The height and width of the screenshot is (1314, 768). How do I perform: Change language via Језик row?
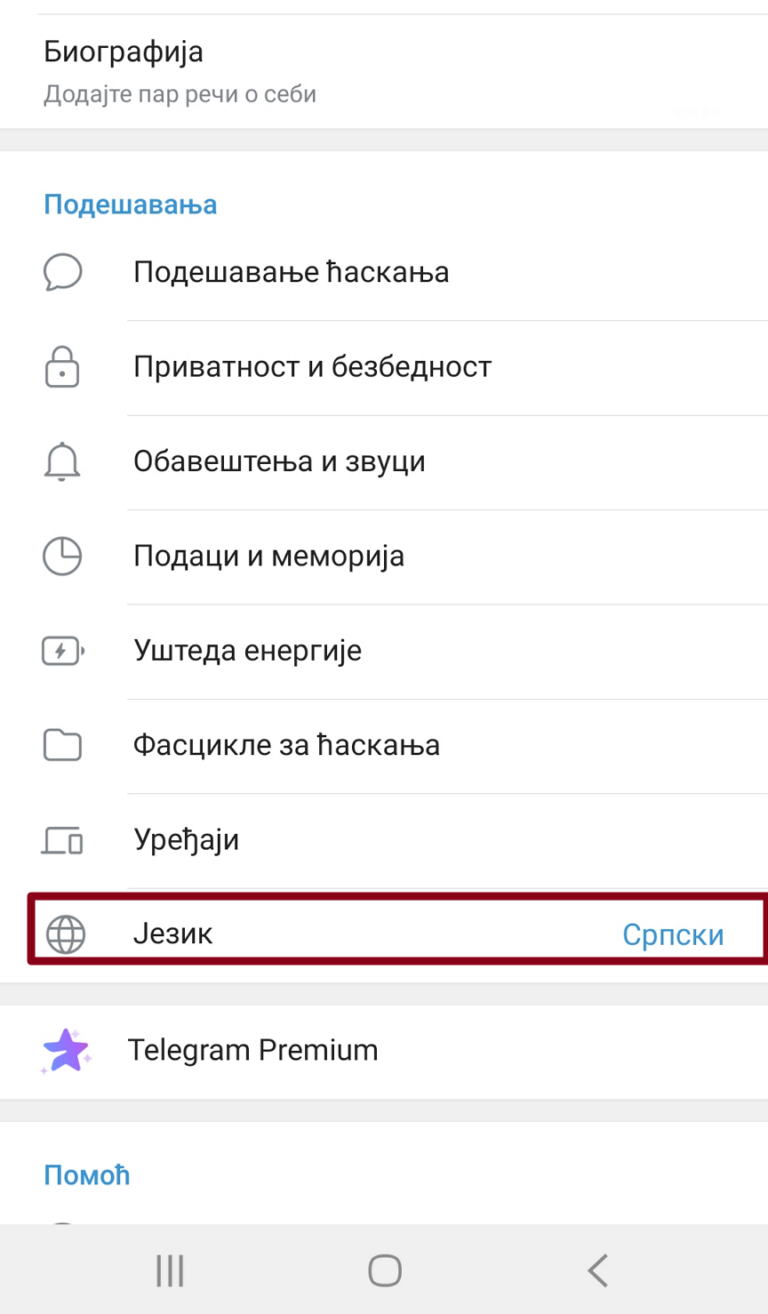384,935
